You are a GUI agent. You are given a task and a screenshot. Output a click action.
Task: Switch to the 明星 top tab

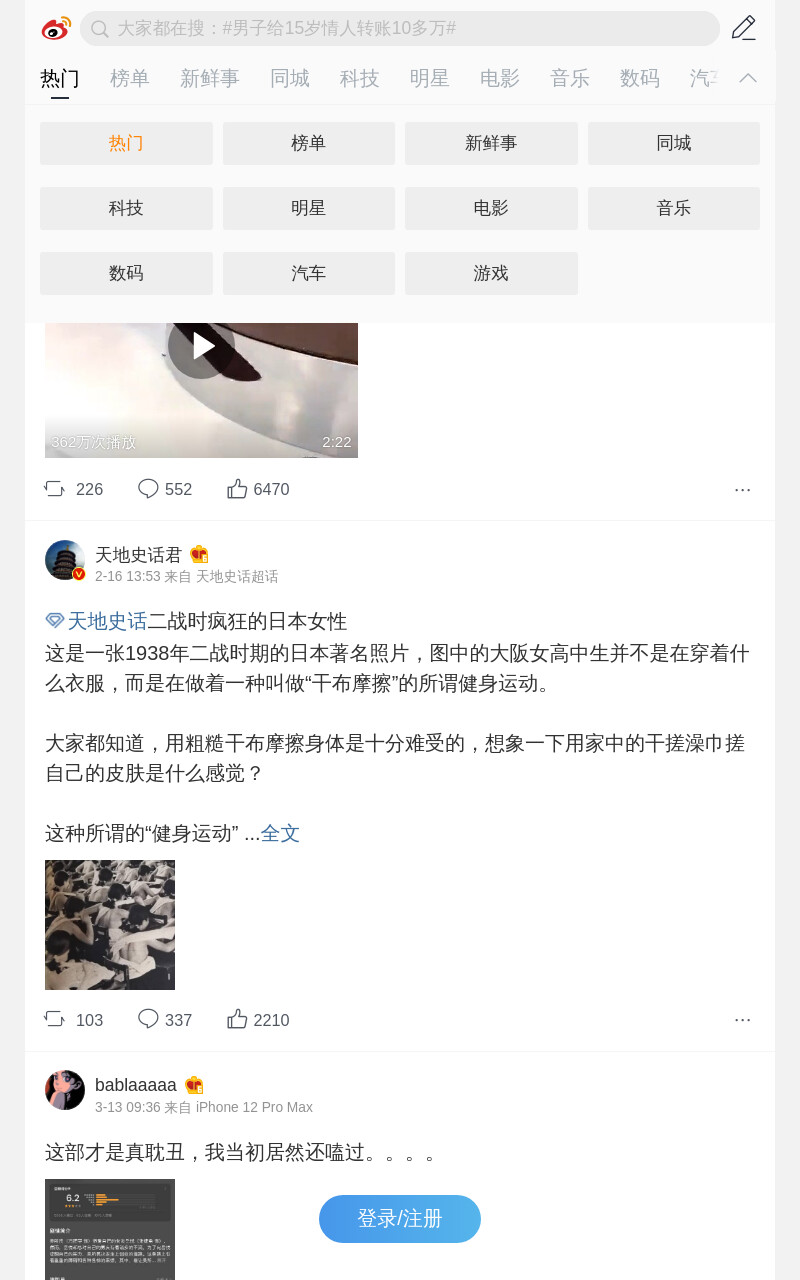[x=430, y=78]
